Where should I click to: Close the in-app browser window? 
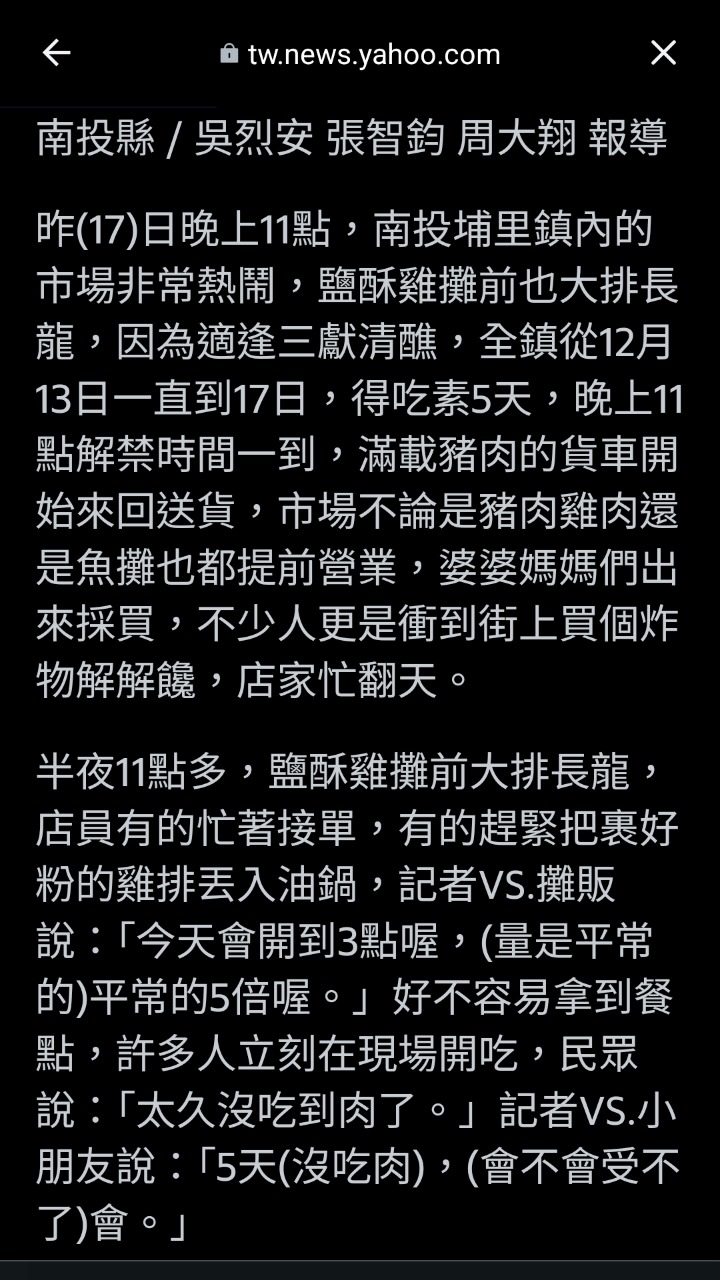[664, 54]
